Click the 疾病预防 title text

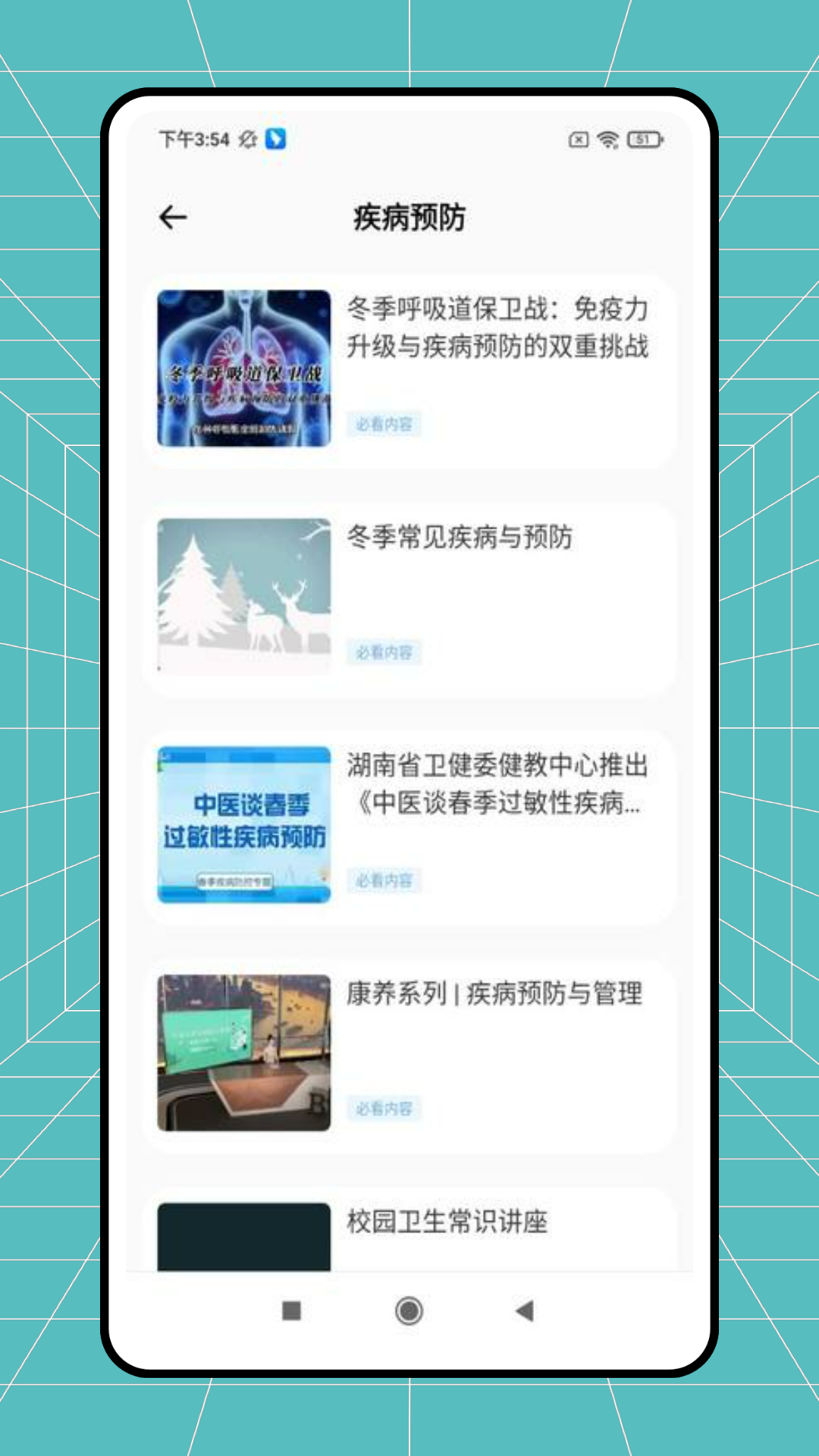click(x=409, y=218)
